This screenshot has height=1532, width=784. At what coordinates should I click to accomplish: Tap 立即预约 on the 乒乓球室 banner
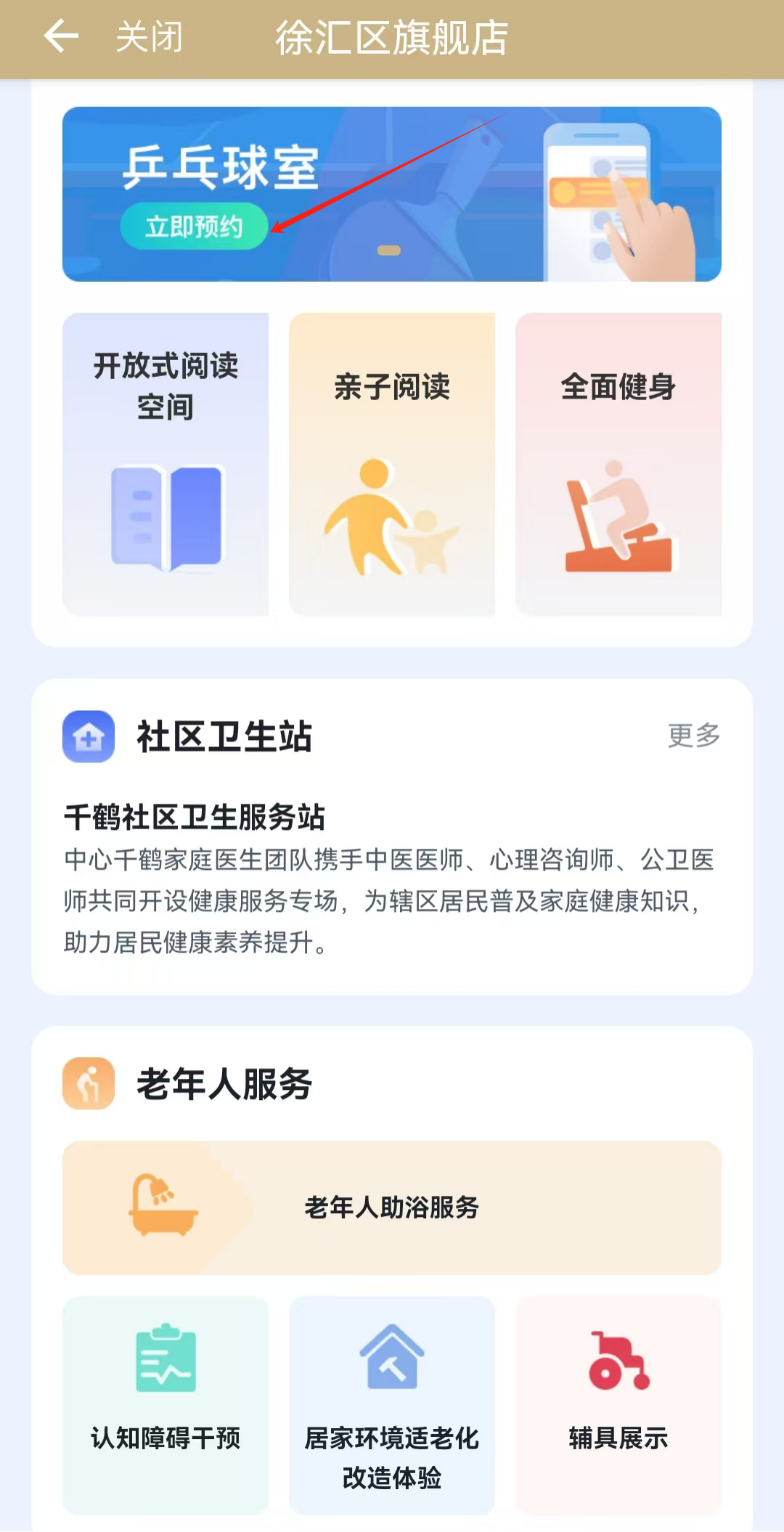point(194,227)
